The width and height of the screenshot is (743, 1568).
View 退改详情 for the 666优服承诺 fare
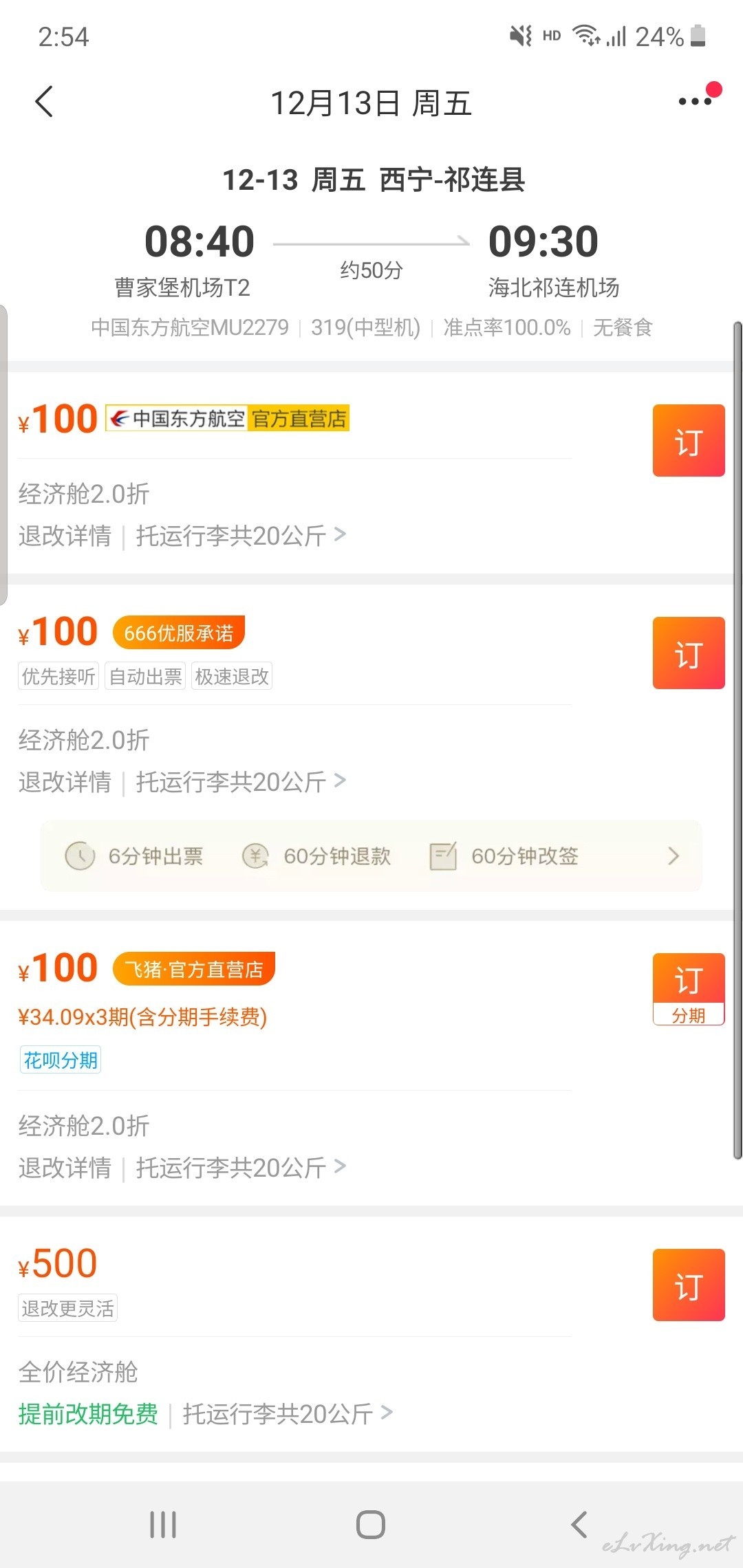(65, 781)
